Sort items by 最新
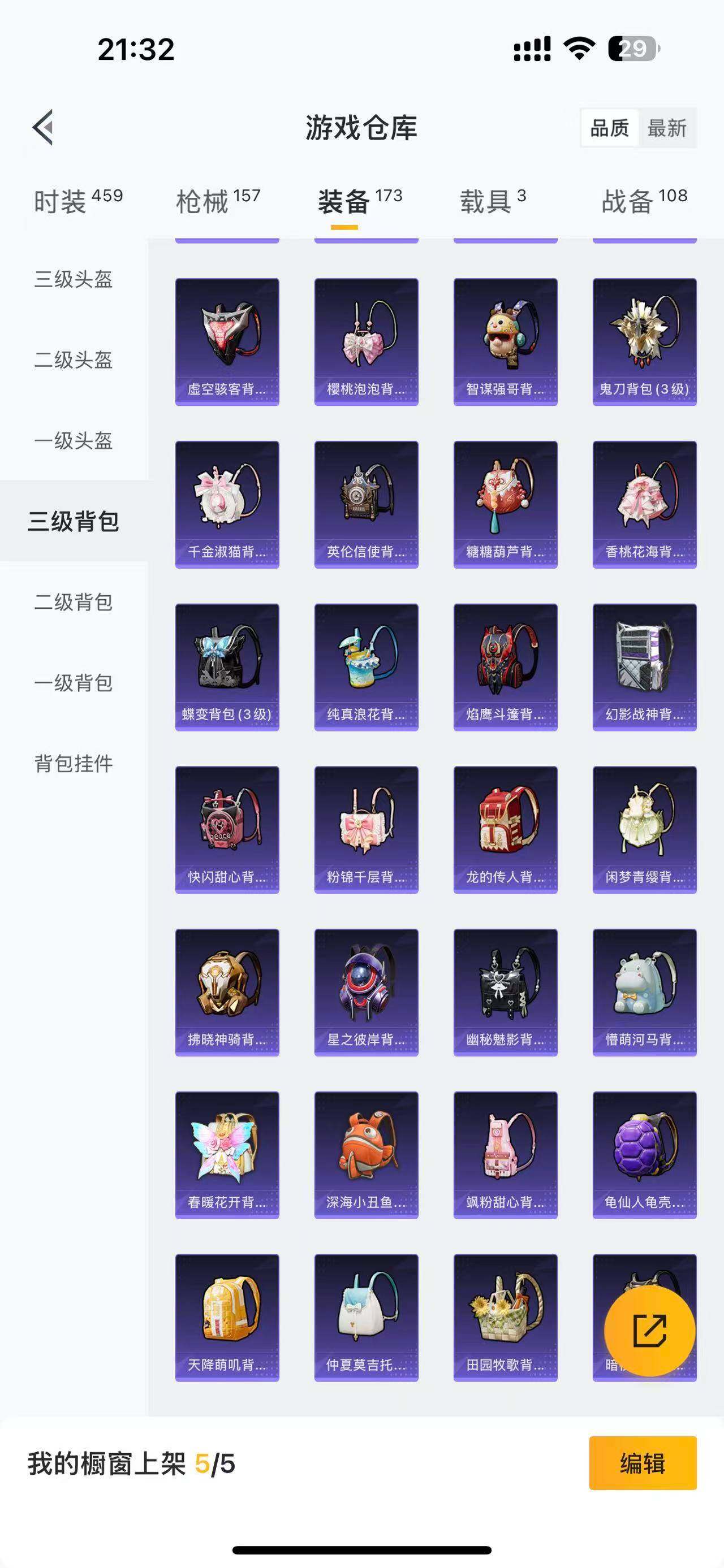Screen dimensions: 724x1568 [x=667, y=128]
